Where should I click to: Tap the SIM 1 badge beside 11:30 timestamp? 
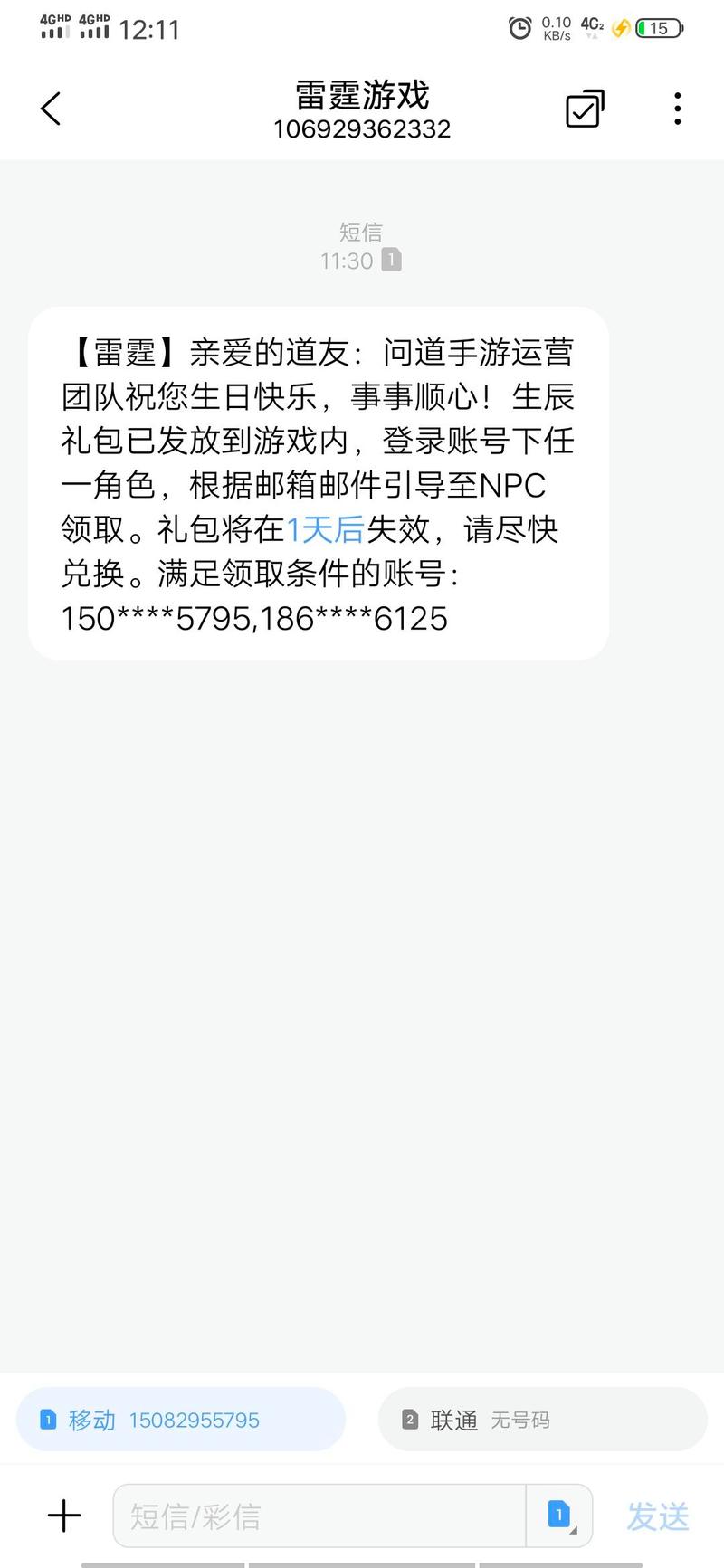point(389,261)
